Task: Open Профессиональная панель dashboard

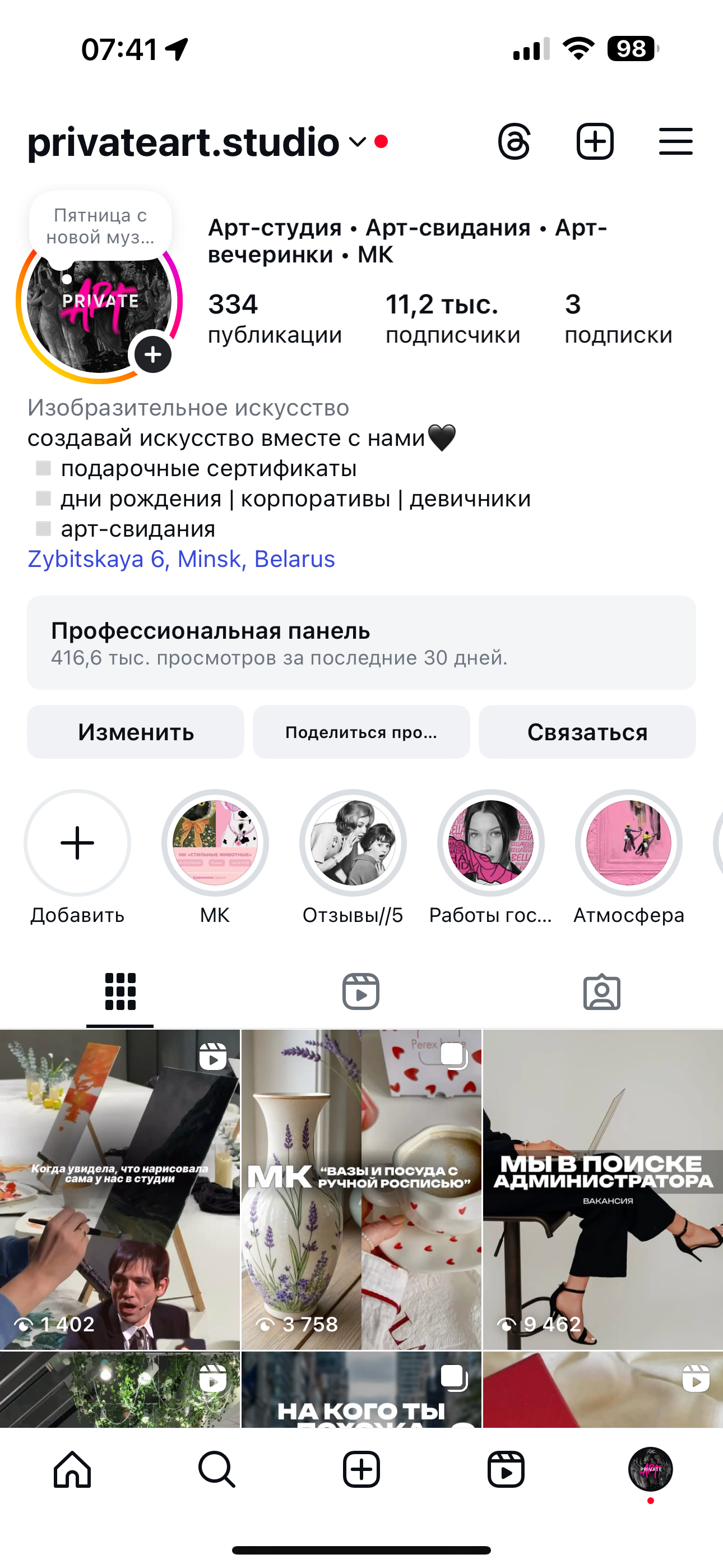Action: click(x=361, y=642)
